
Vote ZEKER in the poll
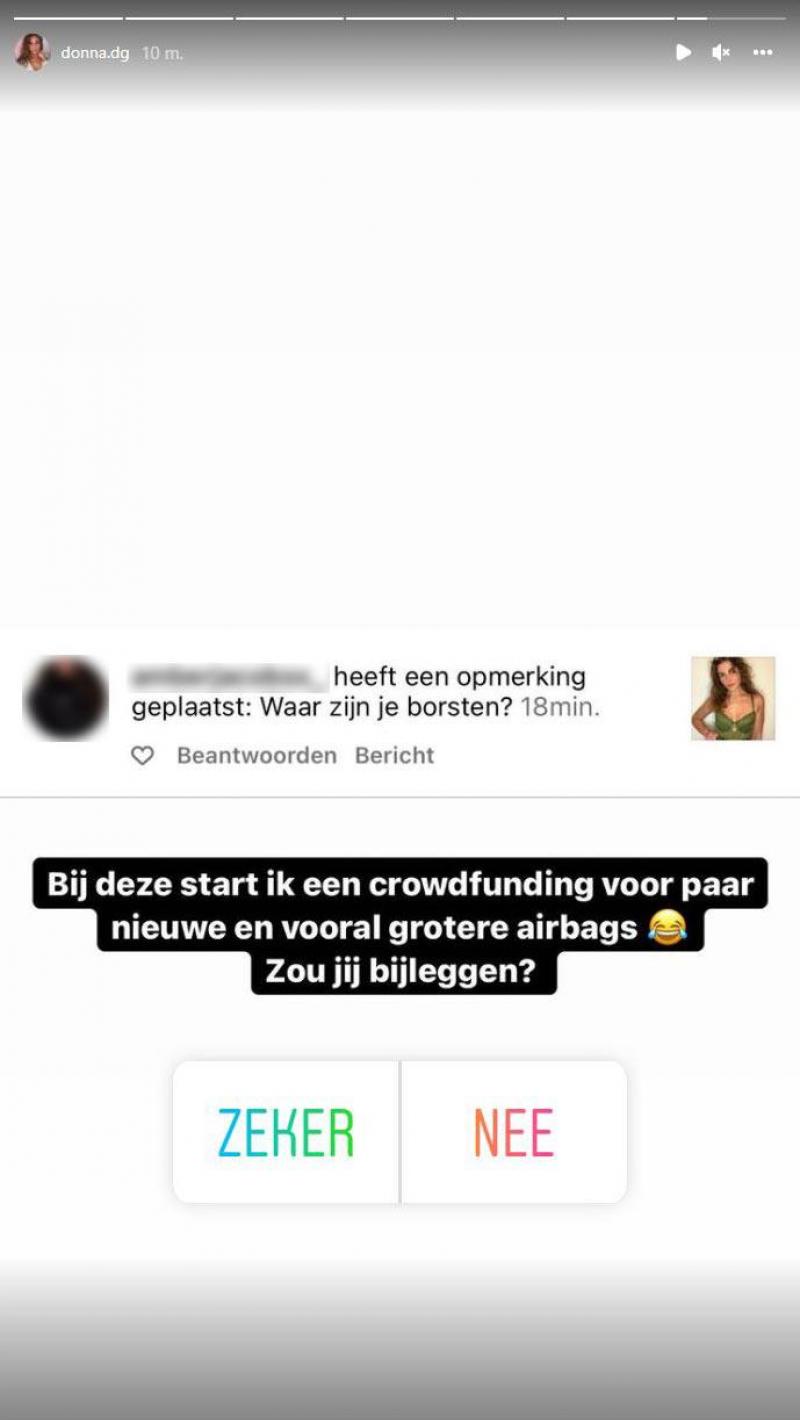tap(286, 1133)
